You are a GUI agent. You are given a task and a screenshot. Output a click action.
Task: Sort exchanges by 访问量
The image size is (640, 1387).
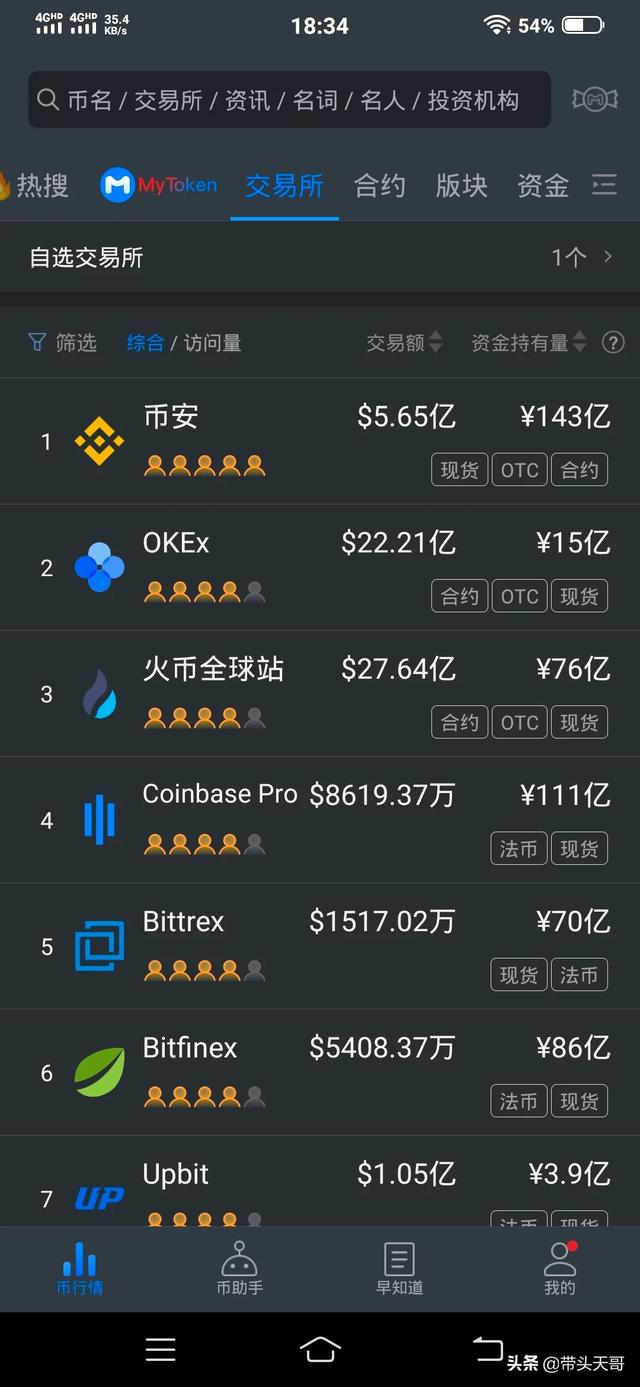click(x=212, y=343)
